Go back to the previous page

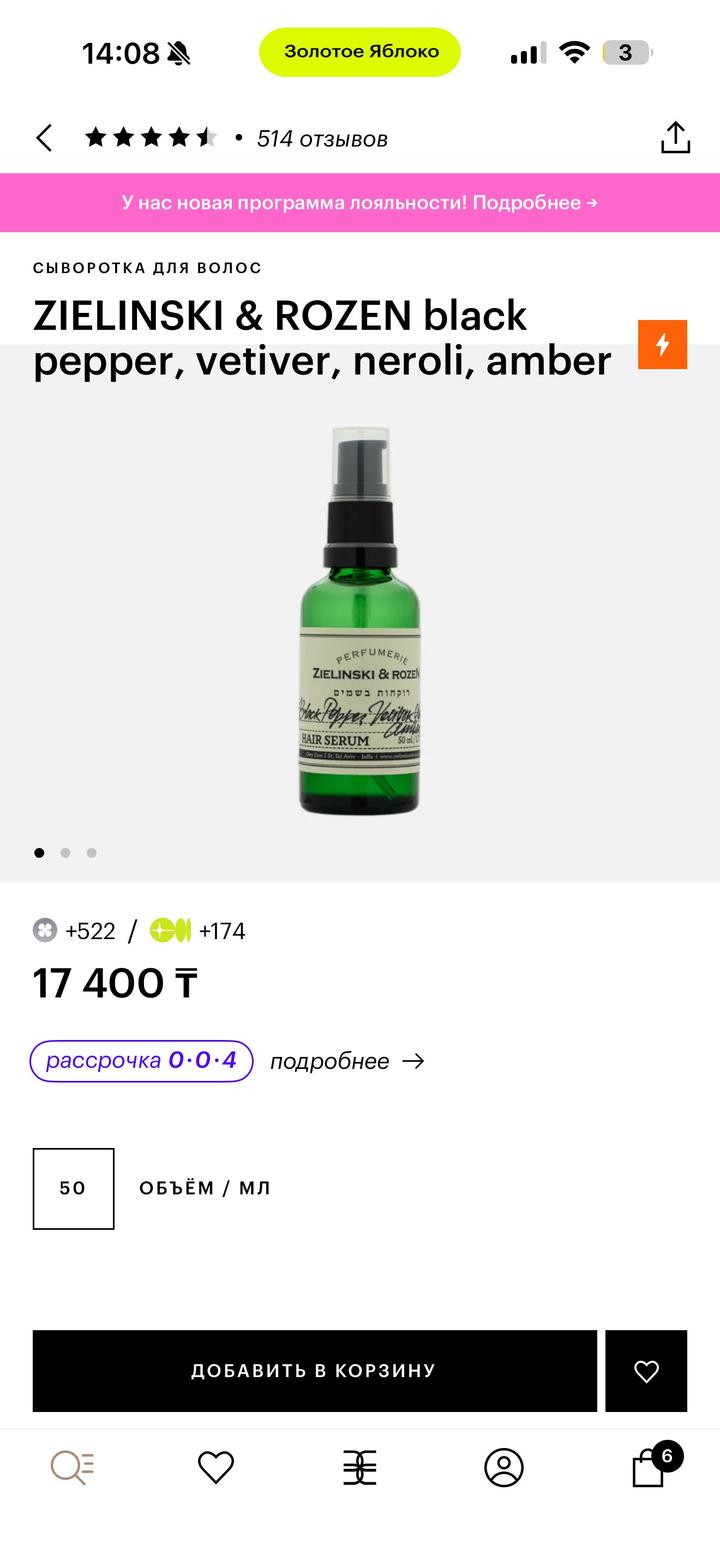[x=44, y=138]
